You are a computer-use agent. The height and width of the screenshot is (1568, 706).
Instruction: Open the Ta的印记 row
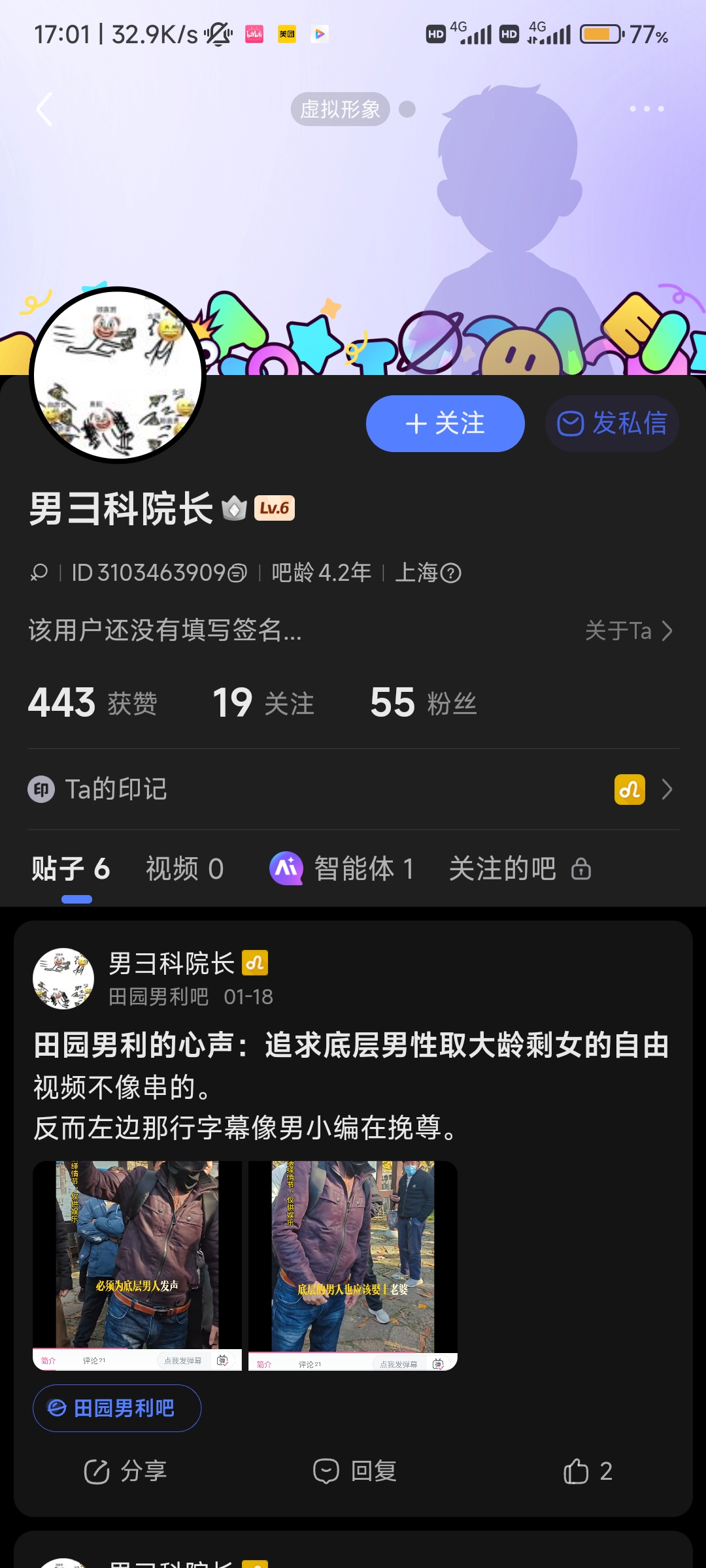click(x=353, y=789)
